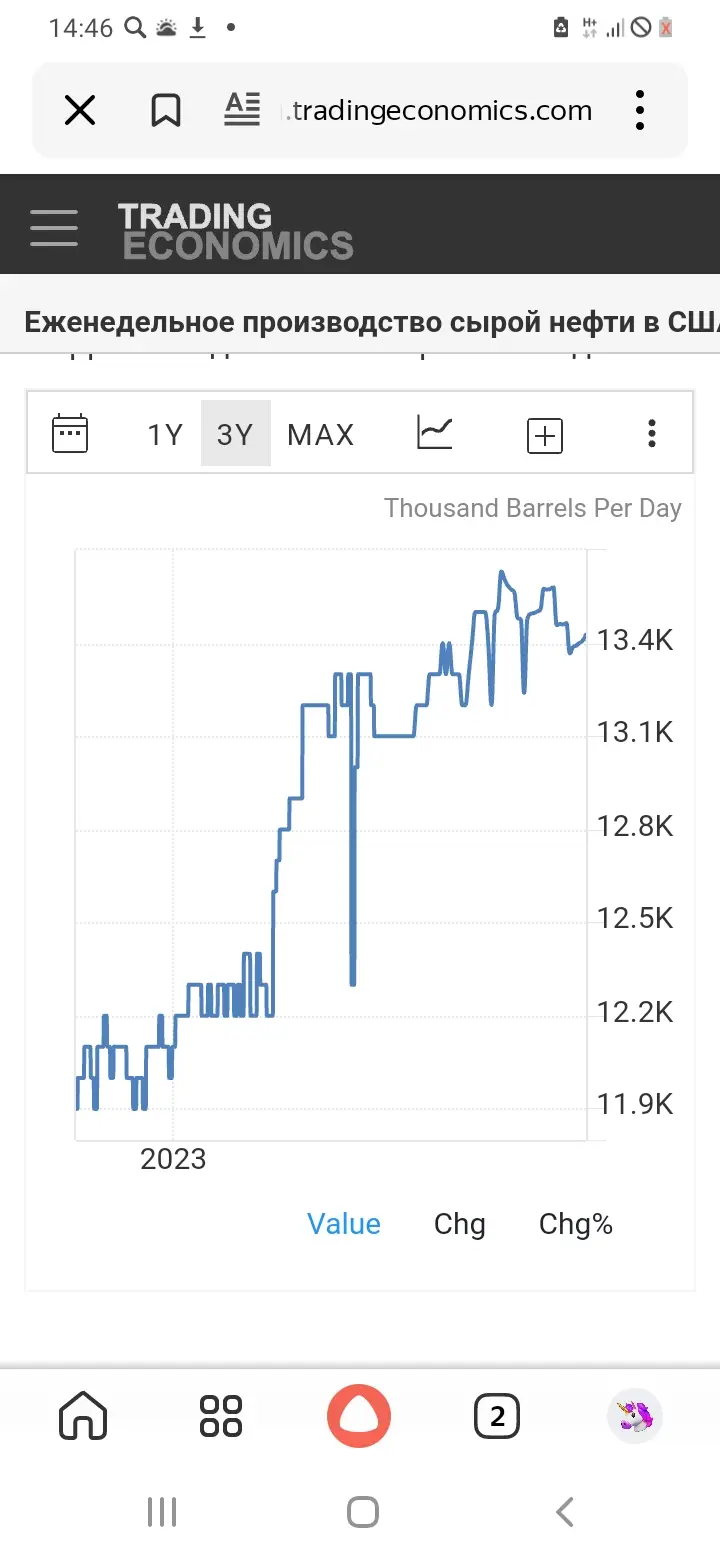Open the browser services grid

point(221,1416)
